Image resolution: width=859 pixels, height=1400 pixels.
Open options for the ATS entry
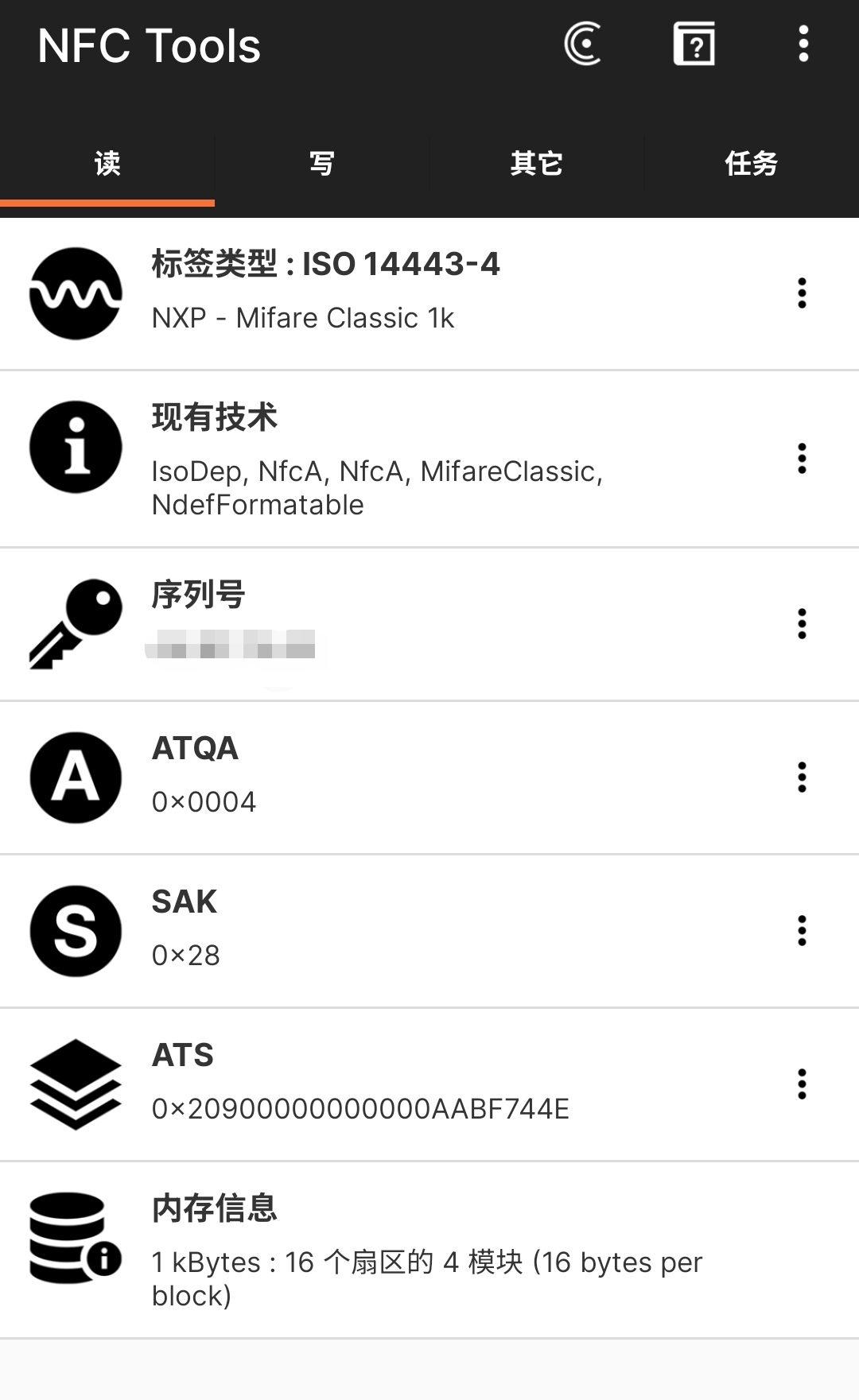pyautogui.click(x=802, y=1084)
